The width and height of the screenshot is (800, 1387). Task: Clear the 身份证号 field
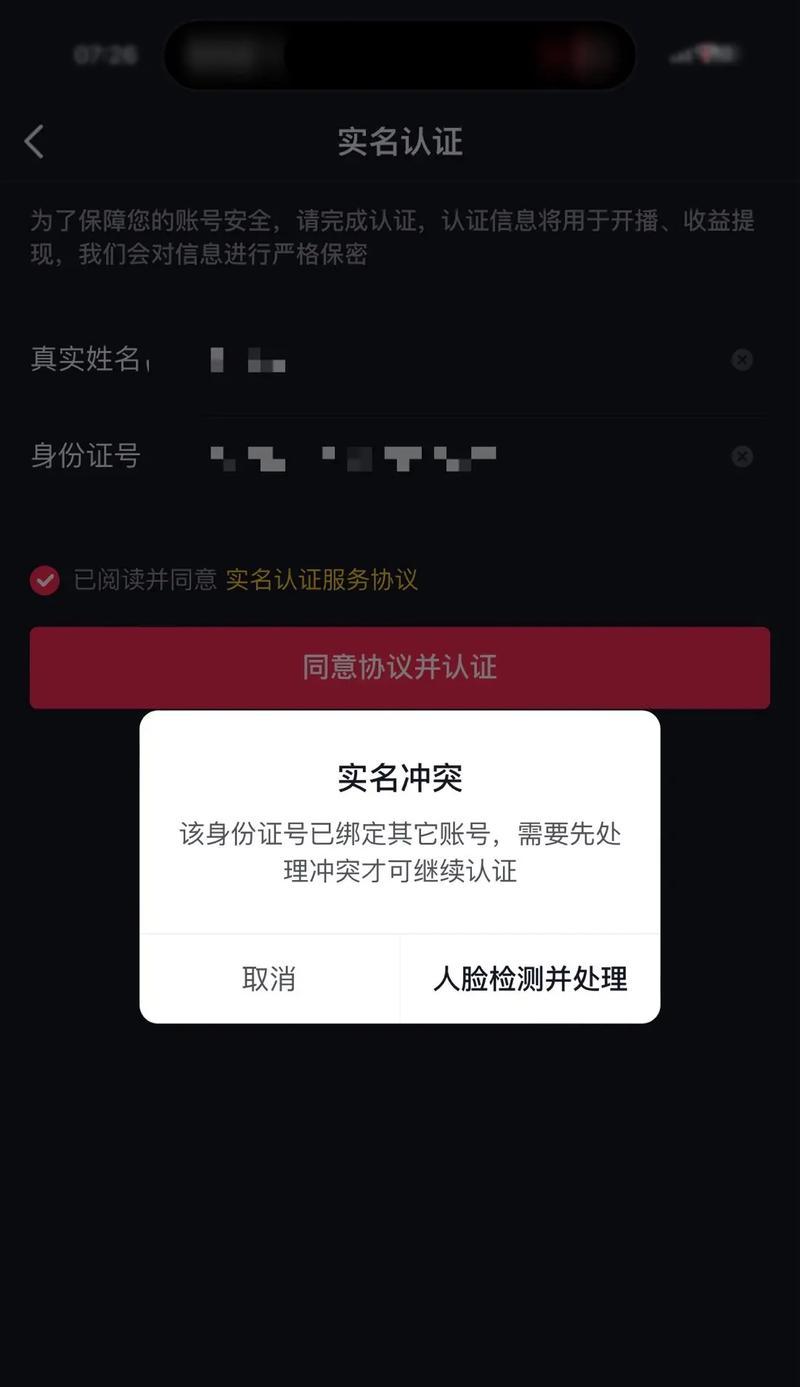click(x=742, y=457)
